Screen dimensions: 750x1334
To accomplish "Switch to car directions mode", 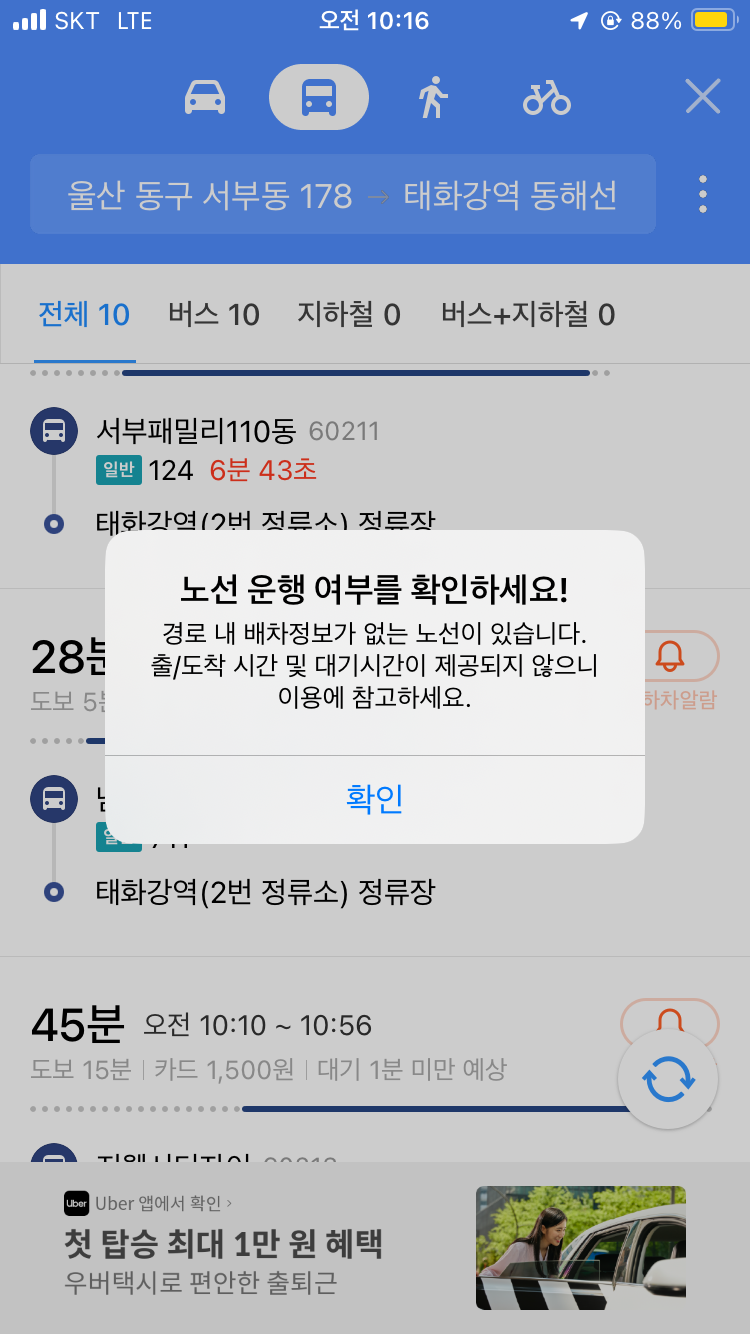I will 205,98.
